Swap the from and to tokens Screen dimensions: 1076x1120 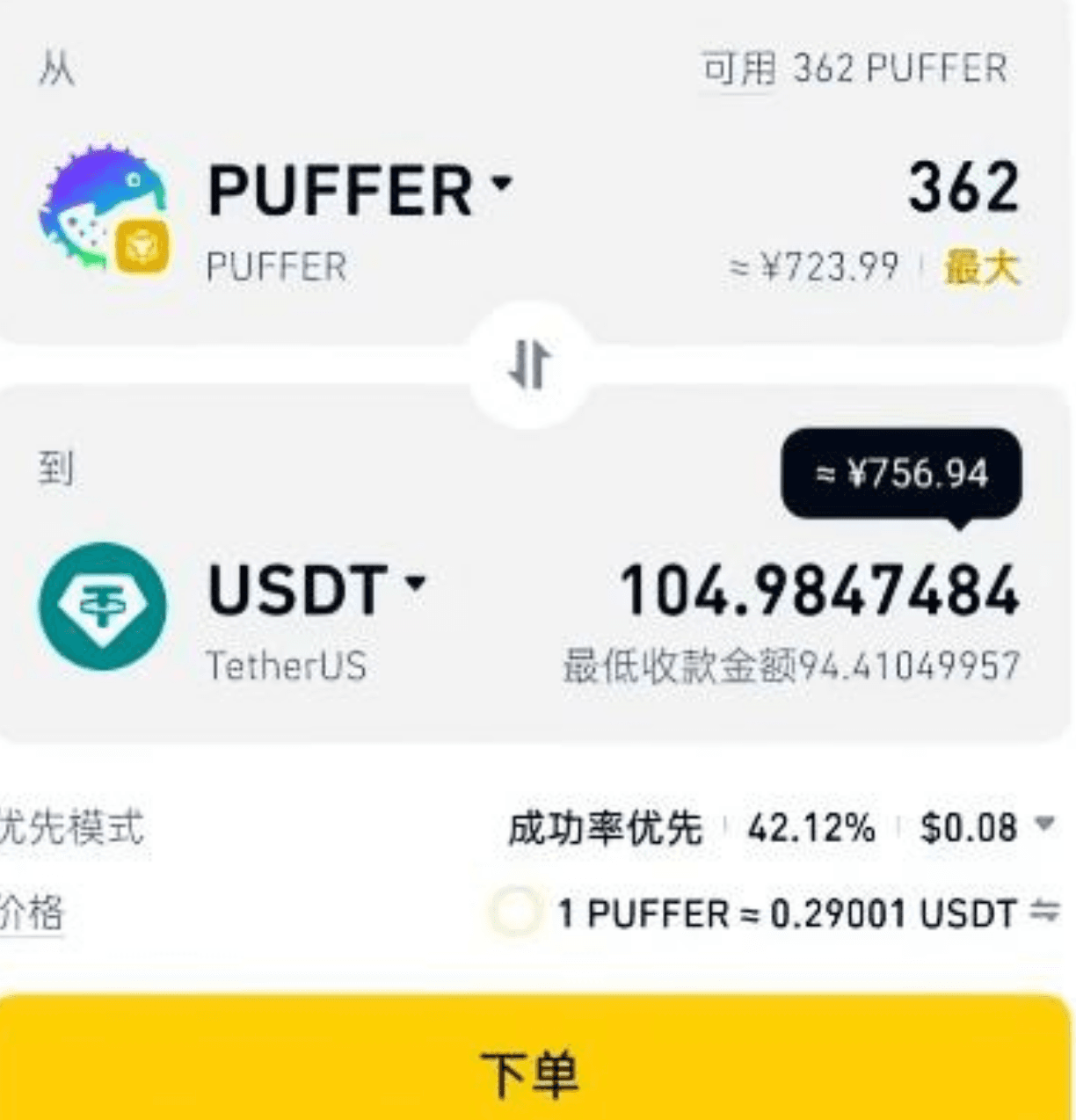pyautogui.click(x=530, y=365)
